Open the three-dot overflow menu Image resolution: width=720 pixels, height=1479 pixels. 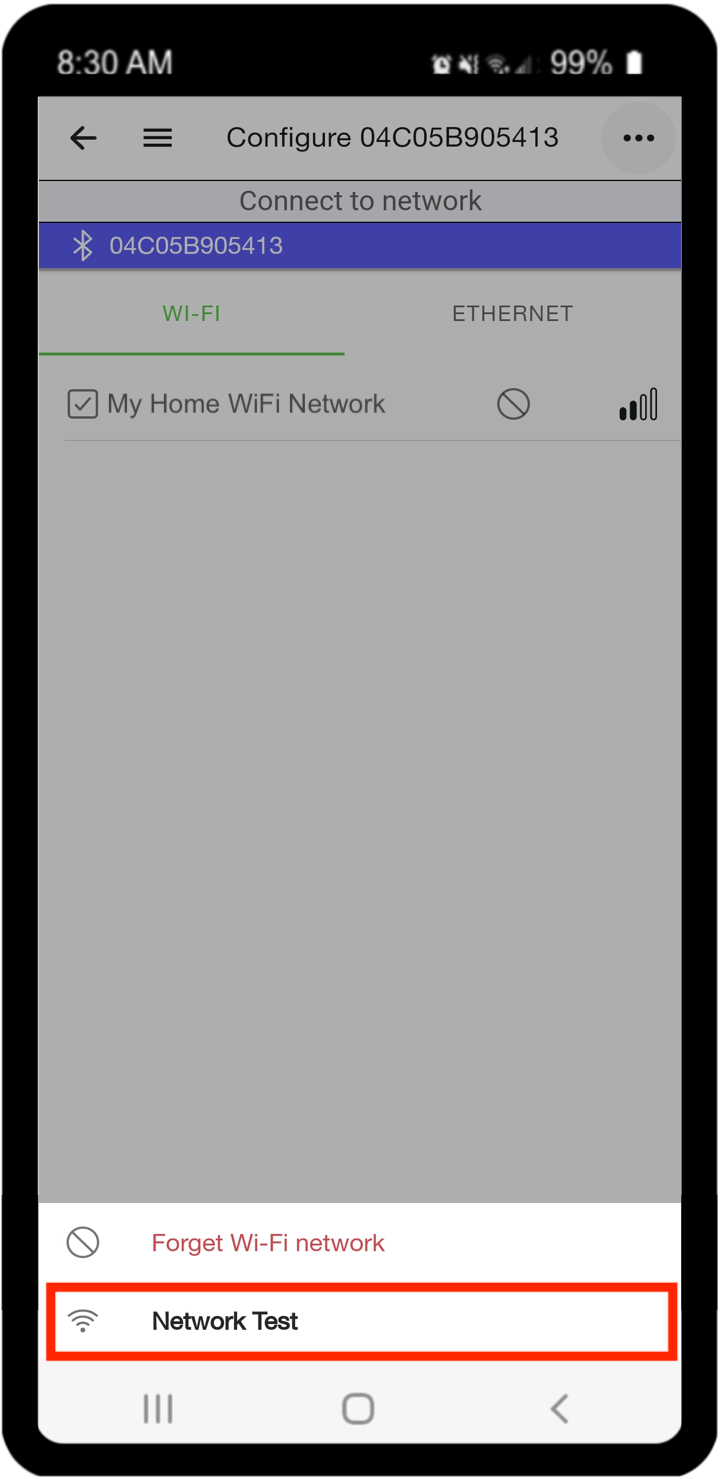tap(638, 138)
